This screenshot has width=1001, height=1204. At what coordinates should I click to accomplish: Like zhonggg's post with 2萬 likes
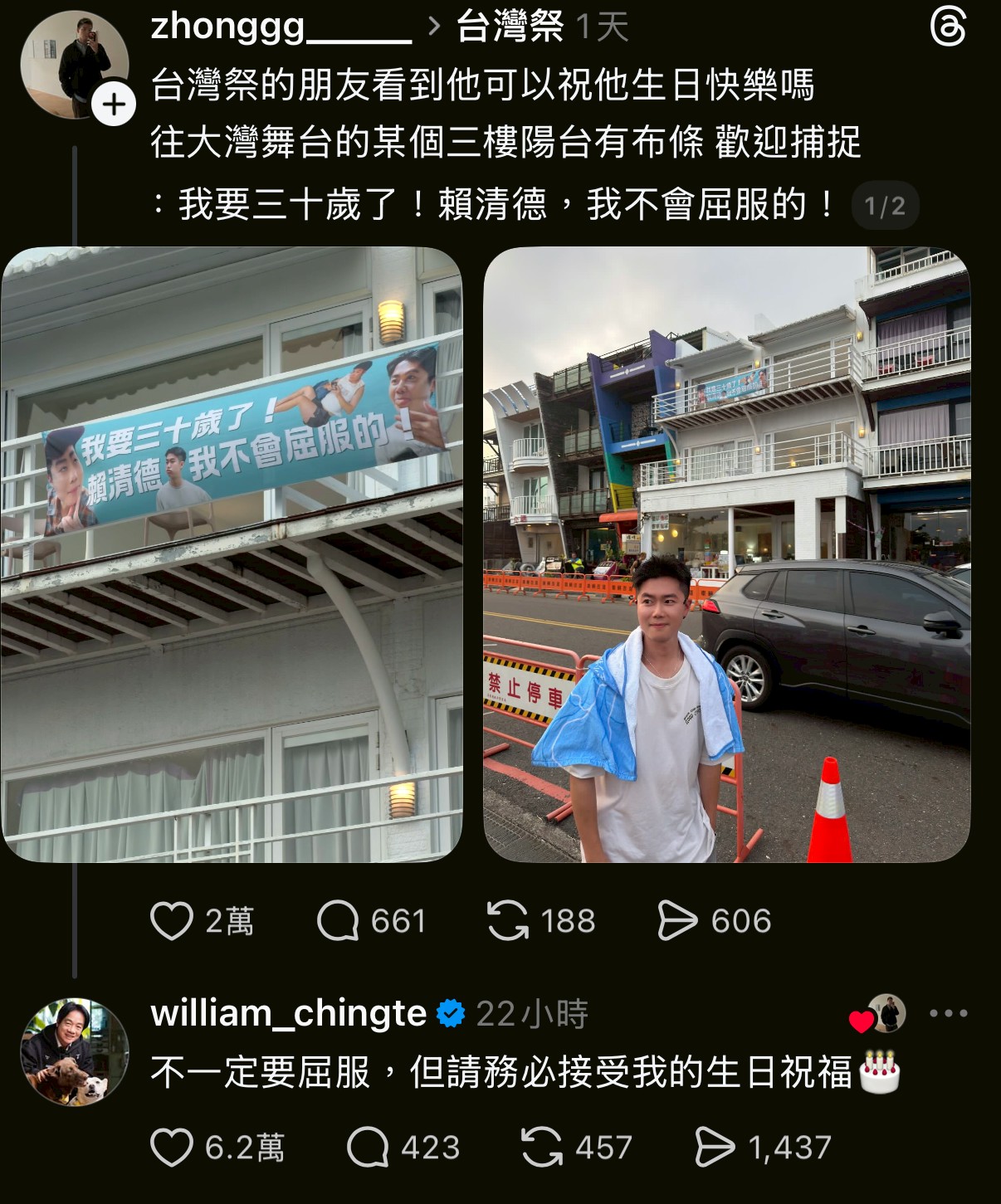click(x=171, y=921)
